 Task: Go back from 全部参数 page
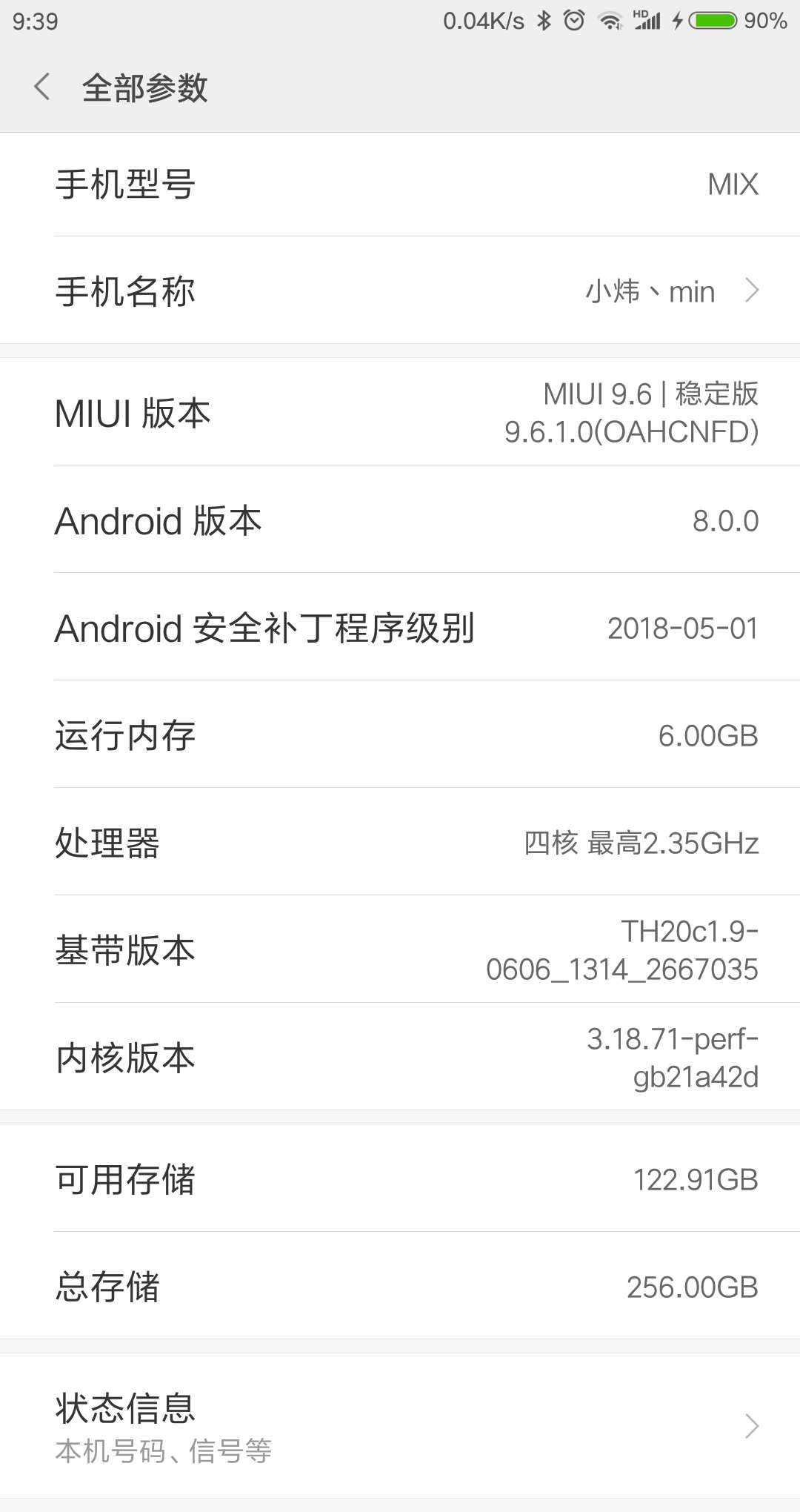[42, 87]
